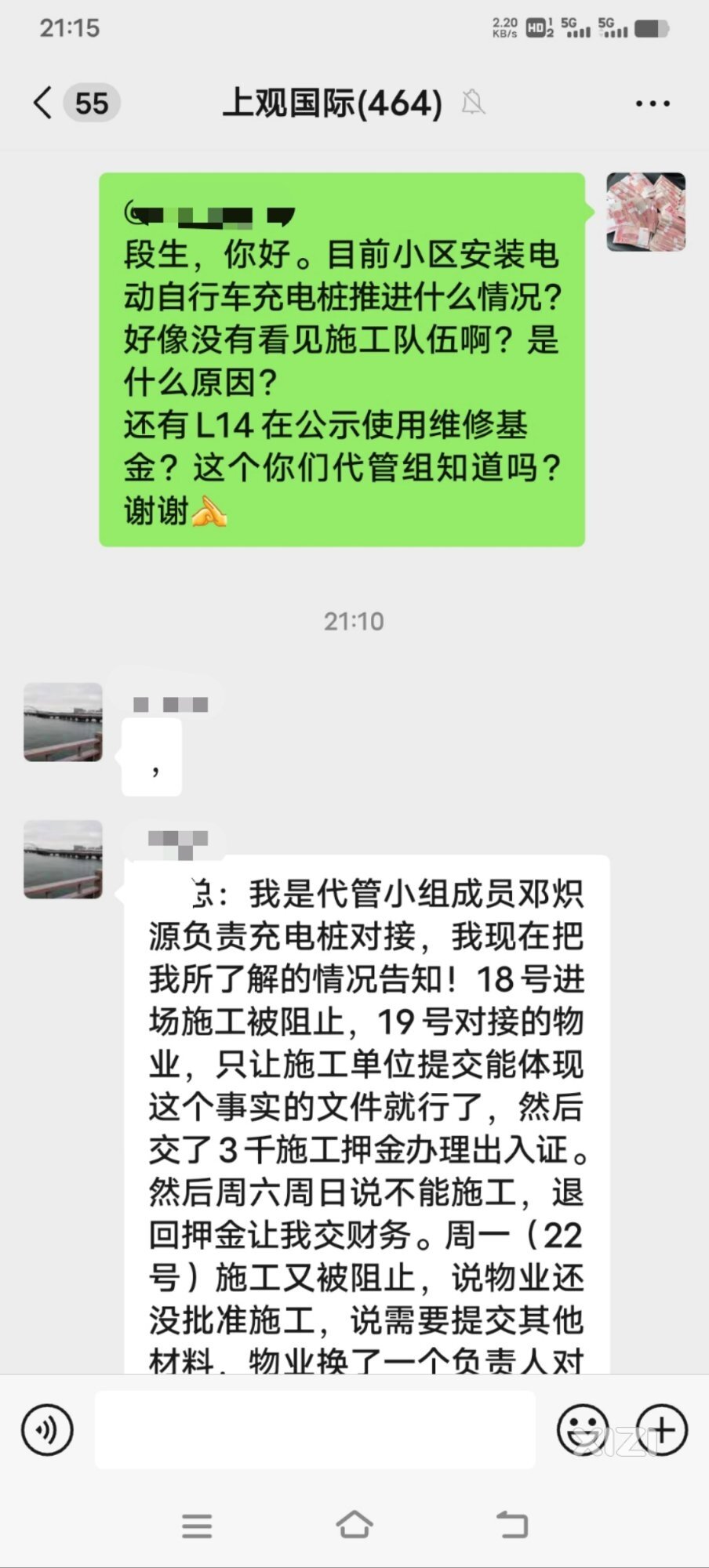Screen dimensions: 709x1568
Task: Open group chat options menu
Action: tap(652, 103)
